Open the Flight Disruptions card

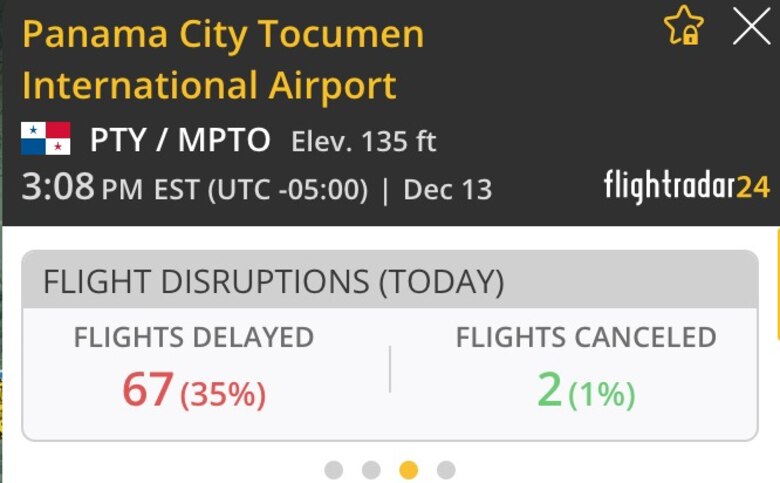[x=389, y=346]
